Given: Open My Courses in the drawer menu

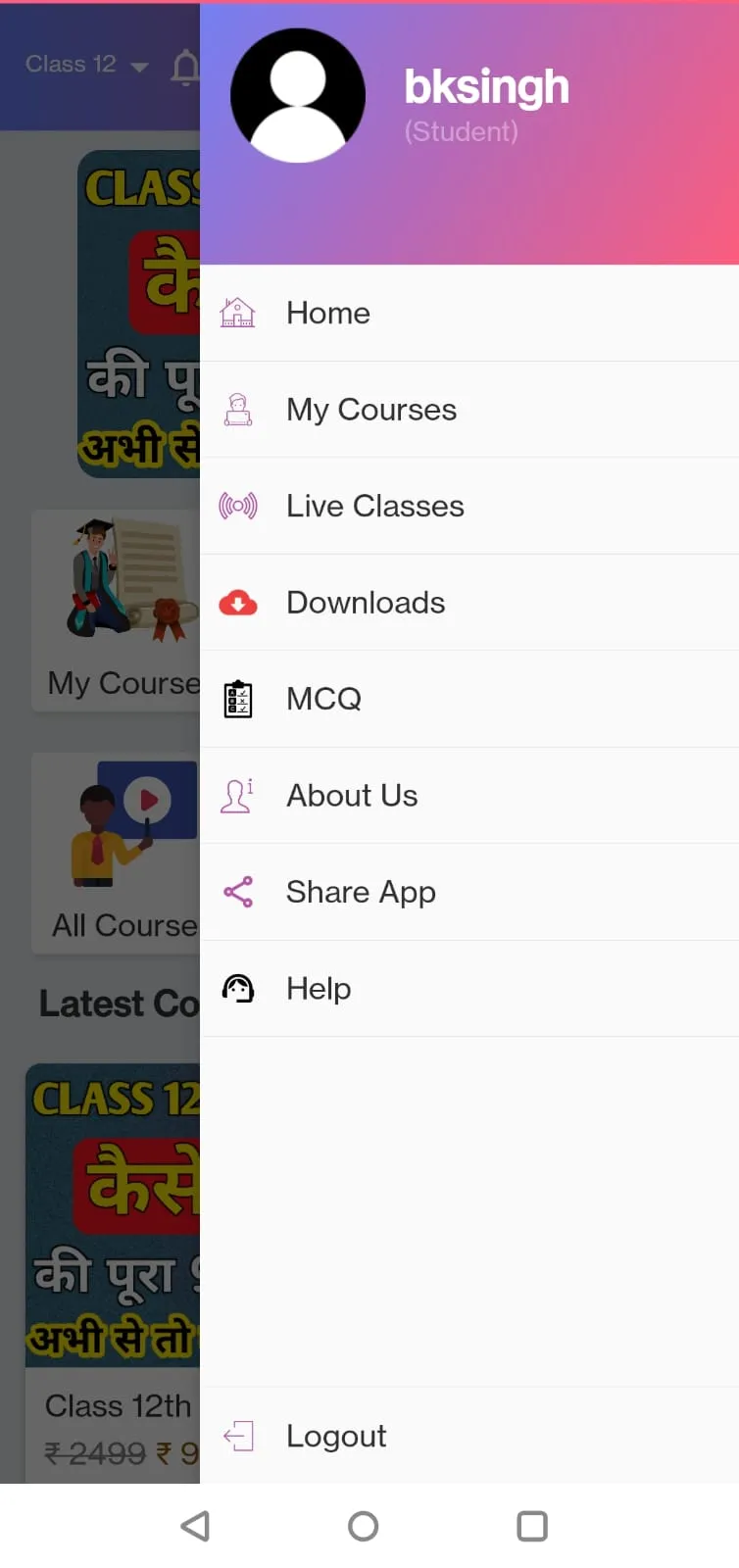Looking at the screenshot, I should point(370,410).
